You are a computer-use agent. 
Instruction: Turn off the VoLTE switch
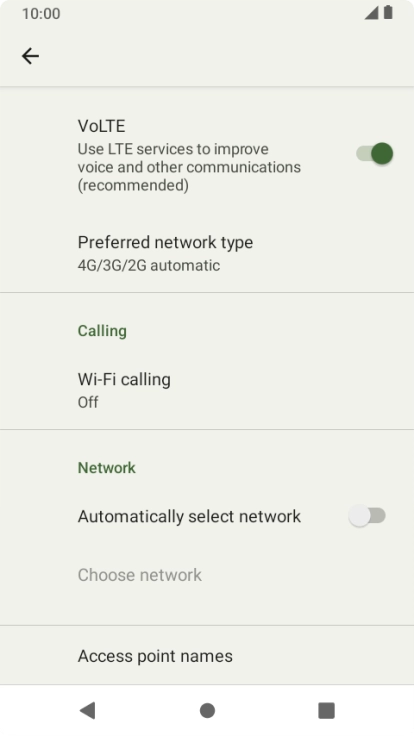click(374, 153)
